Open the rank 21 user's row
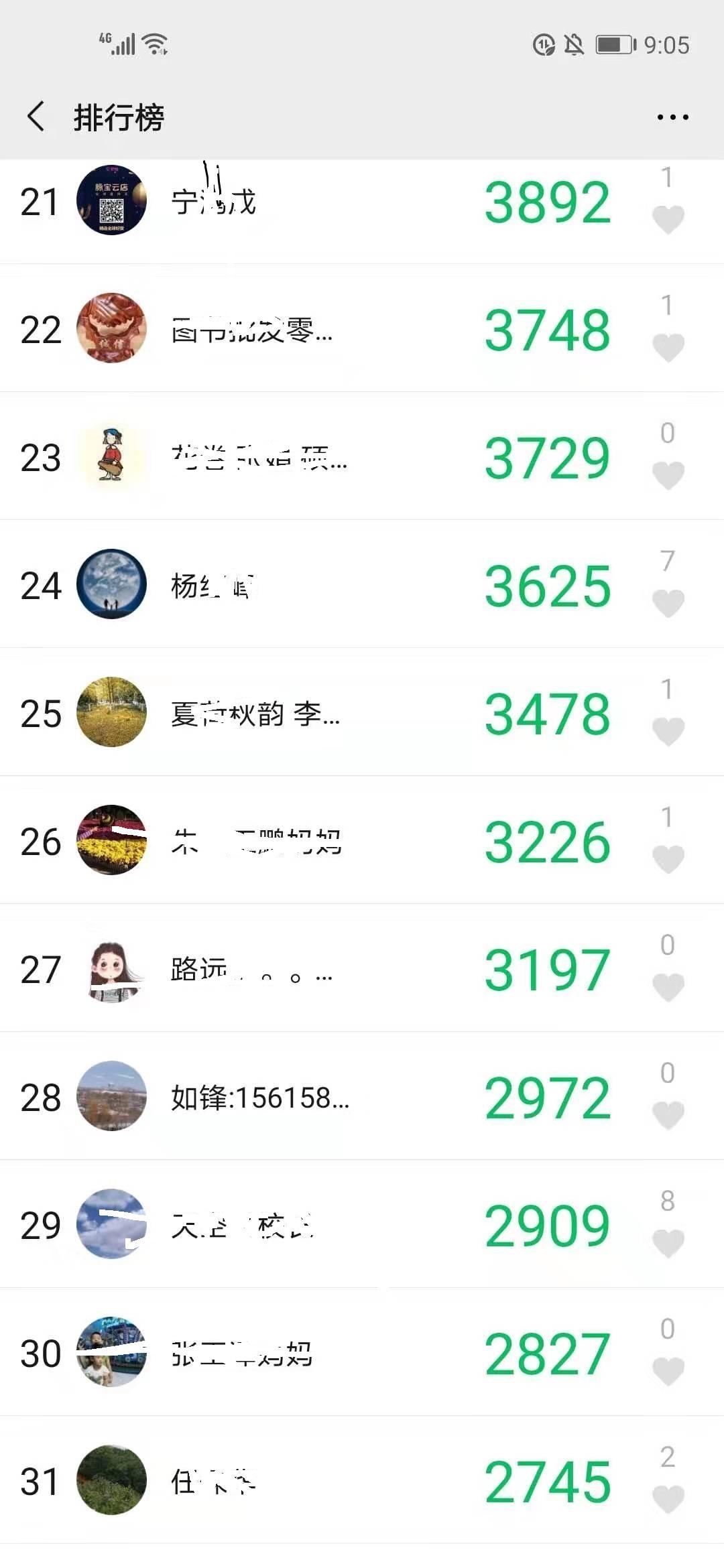The width and height of the screenshot is (724, 1568). [x=302, y=202]
